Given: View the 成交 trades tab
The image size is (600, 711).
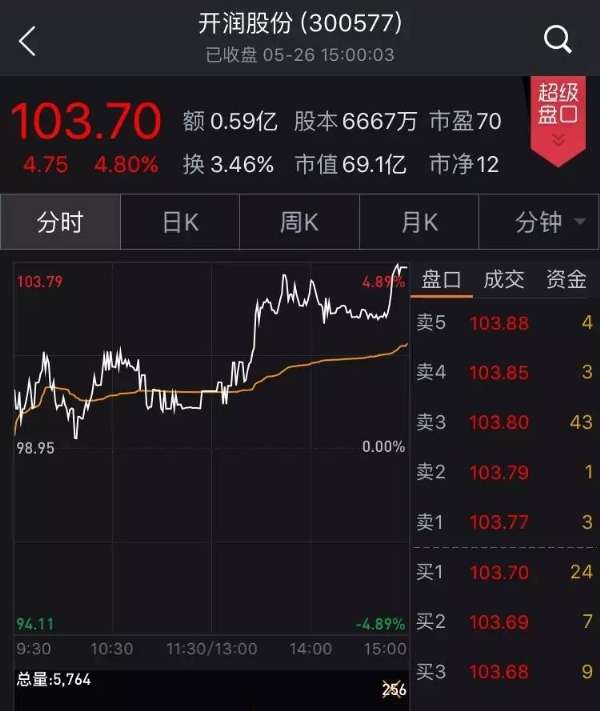Looking at the screenshot, I should coord(503,280).
